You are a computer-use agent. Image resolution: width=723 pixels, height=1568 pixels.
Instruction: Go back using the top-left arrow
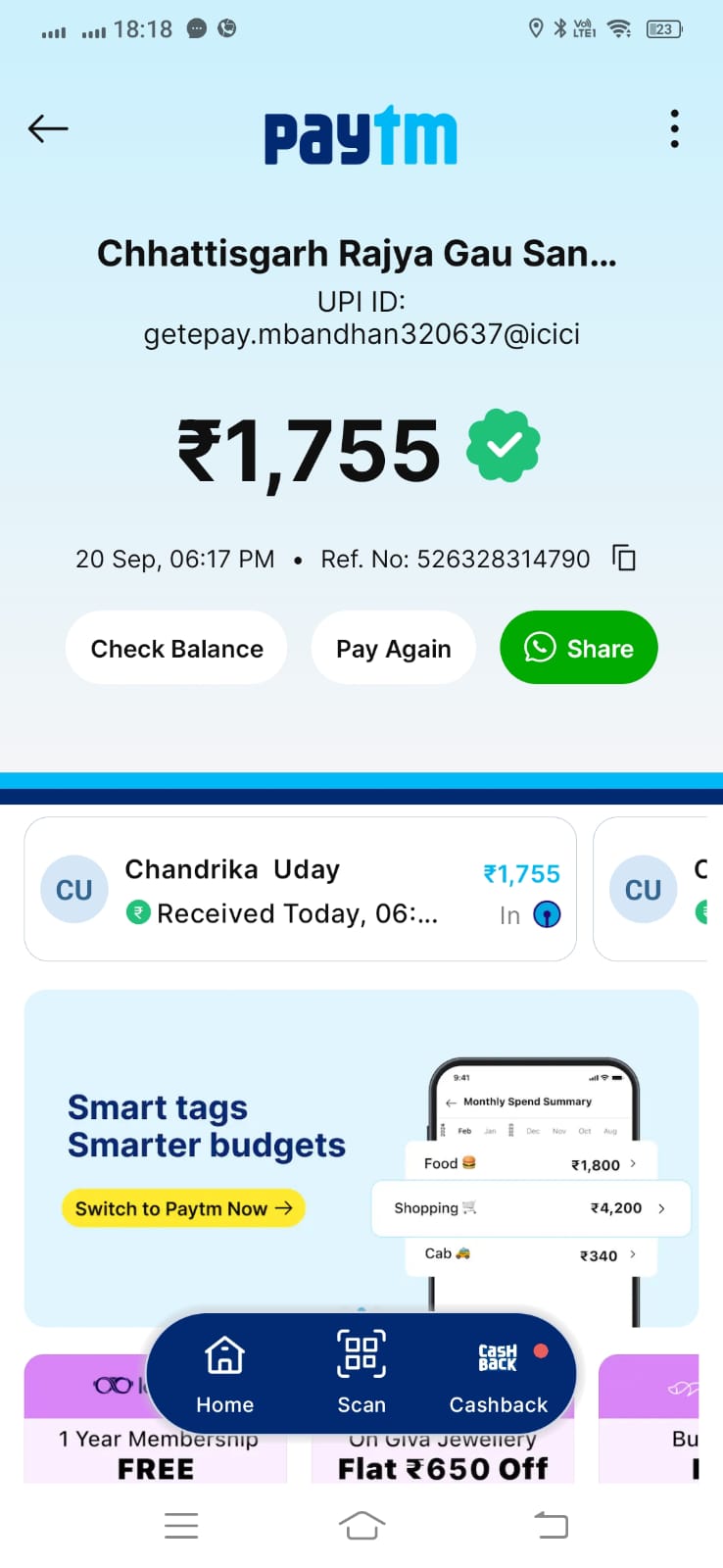48,128
